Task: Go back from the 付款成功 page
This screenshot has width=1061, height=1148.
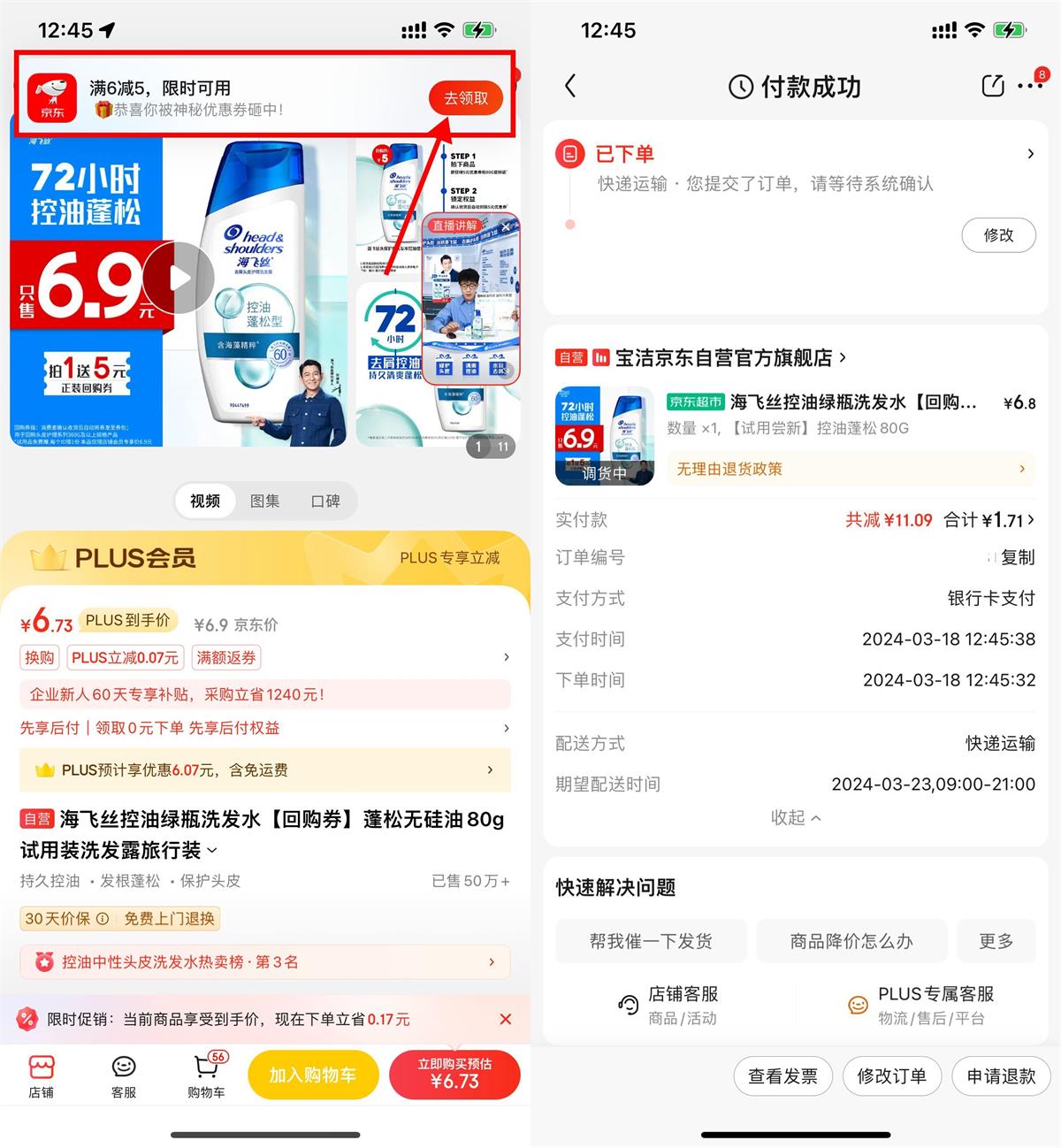Action: pos(570,86)
